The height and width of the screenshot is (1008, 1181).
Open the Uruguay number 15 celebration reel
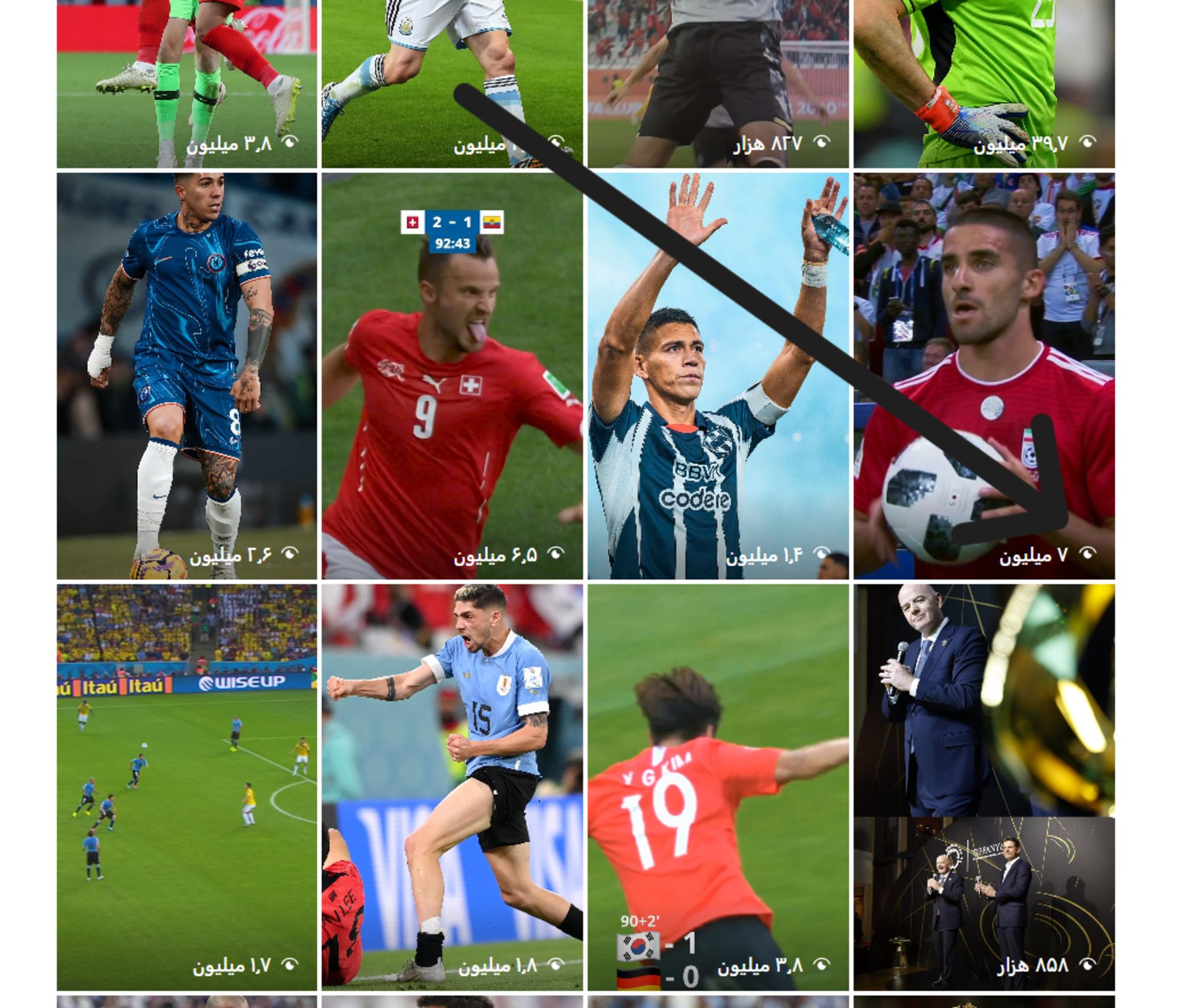pyautogui.click(x=452, y=787)
